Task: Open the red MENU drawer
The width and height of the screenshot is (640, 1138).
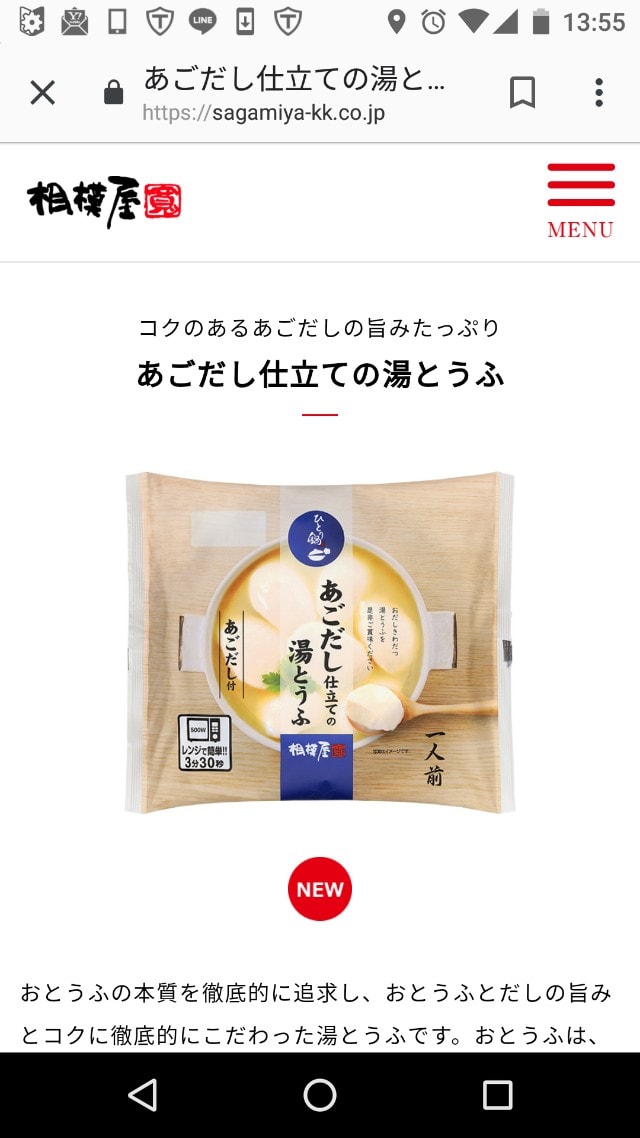Action: (580, 200)
